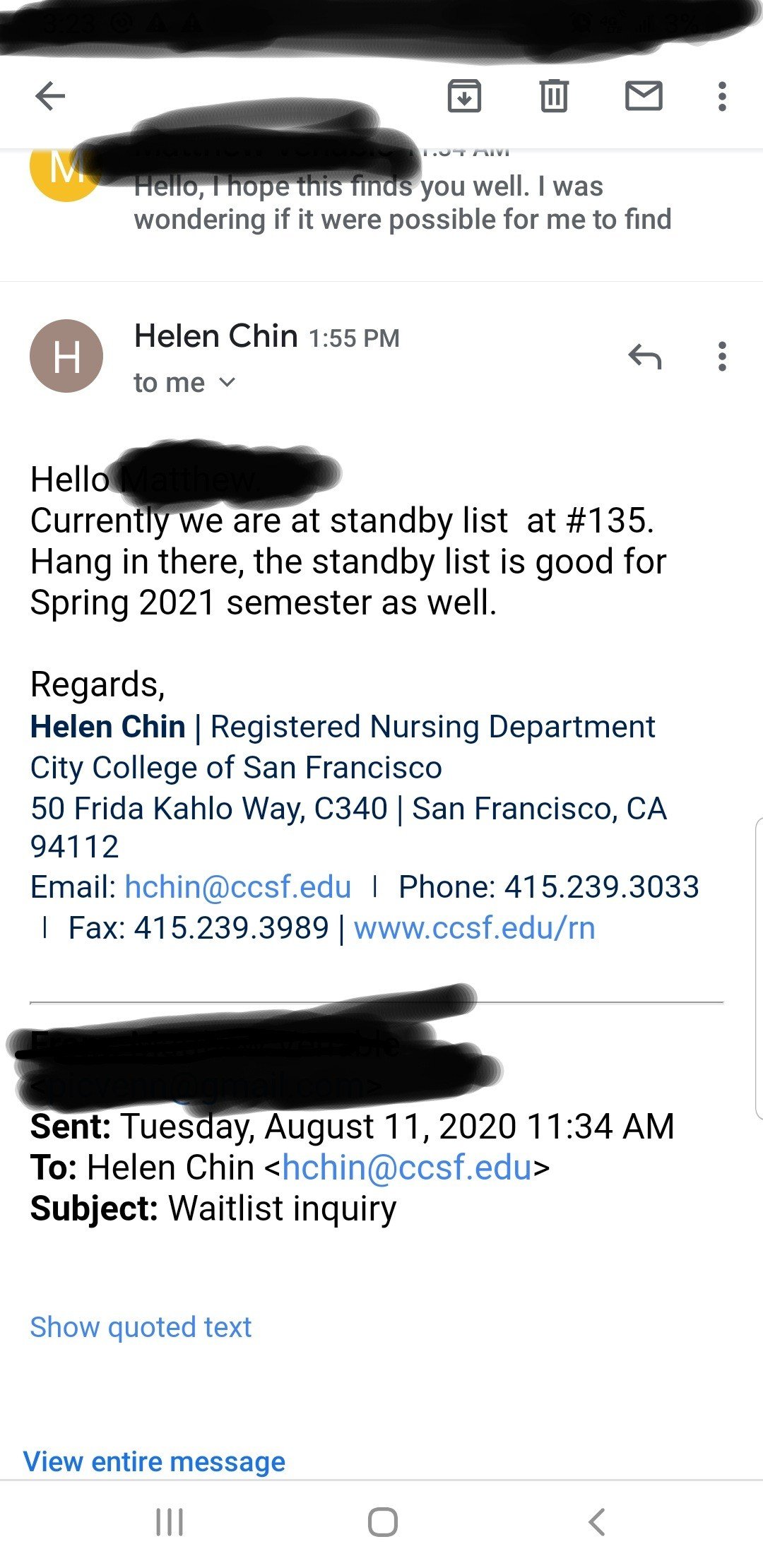
Task: Archive this email conversation
Action: (x=464, y=96)
